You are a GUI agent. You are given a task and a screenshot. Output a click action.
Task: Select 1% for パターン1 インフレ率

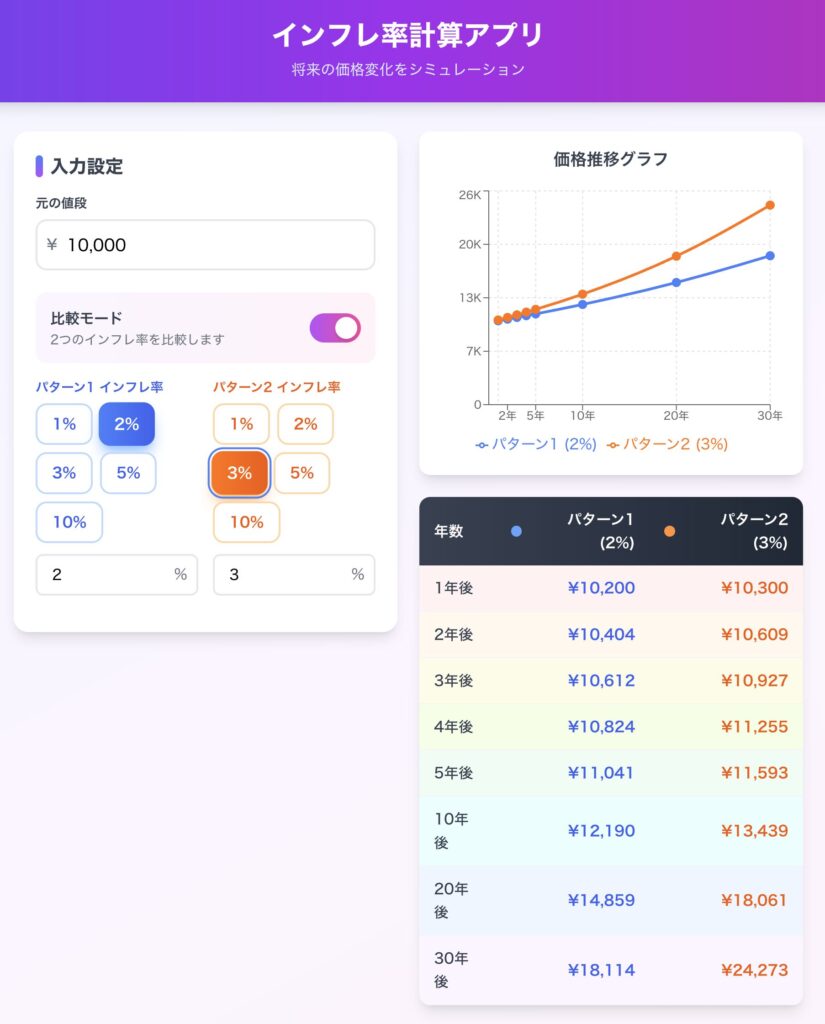tap(64, 424)
